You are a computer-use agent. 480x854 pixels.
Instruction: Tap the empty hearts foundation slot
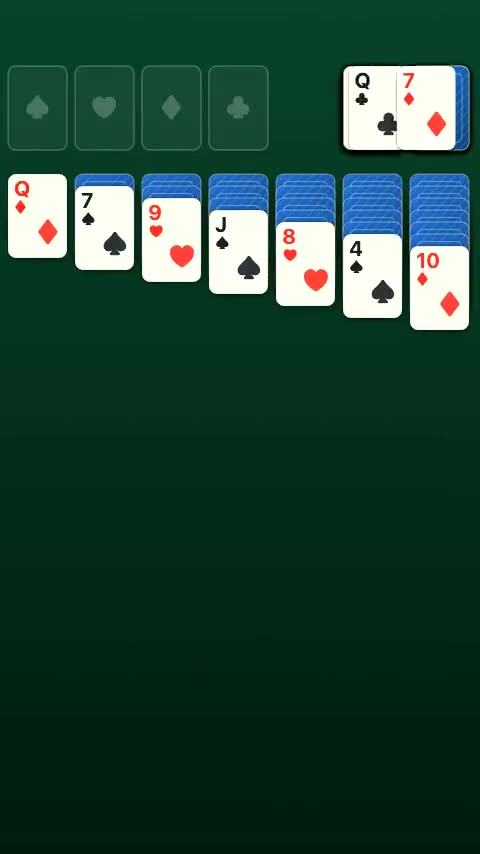pyautogui.click(x=105, y=108)
